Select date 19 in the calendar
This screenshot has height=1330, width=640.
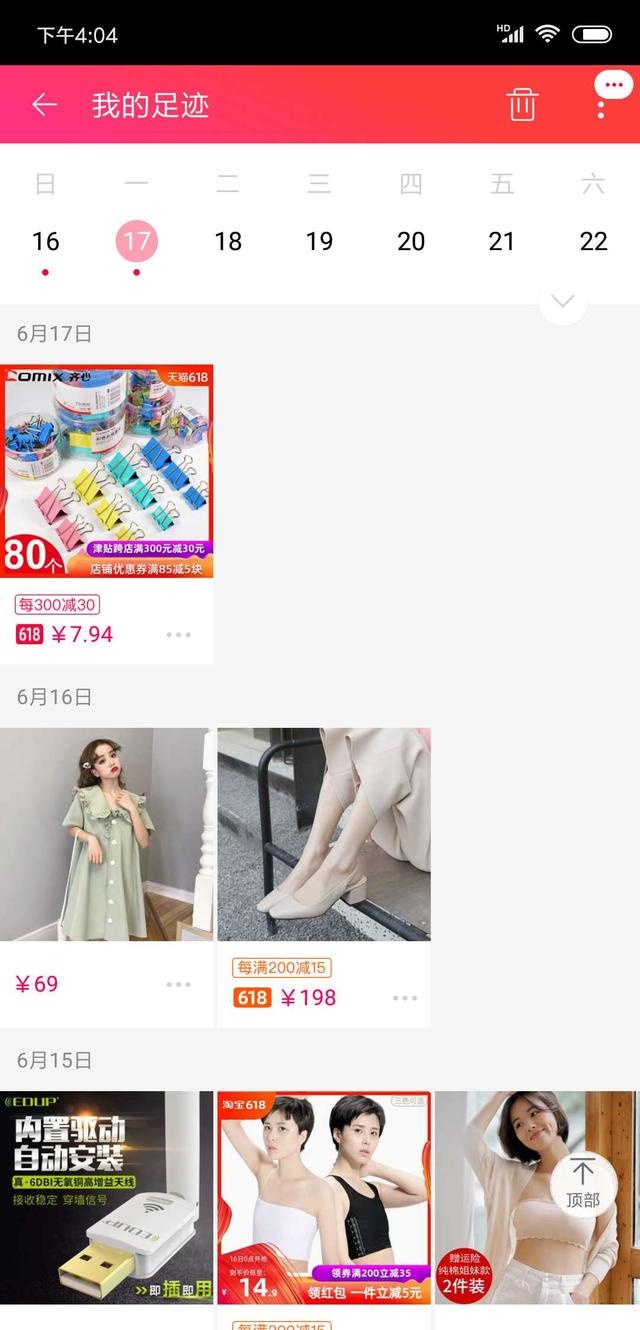[x=319, y=241]
